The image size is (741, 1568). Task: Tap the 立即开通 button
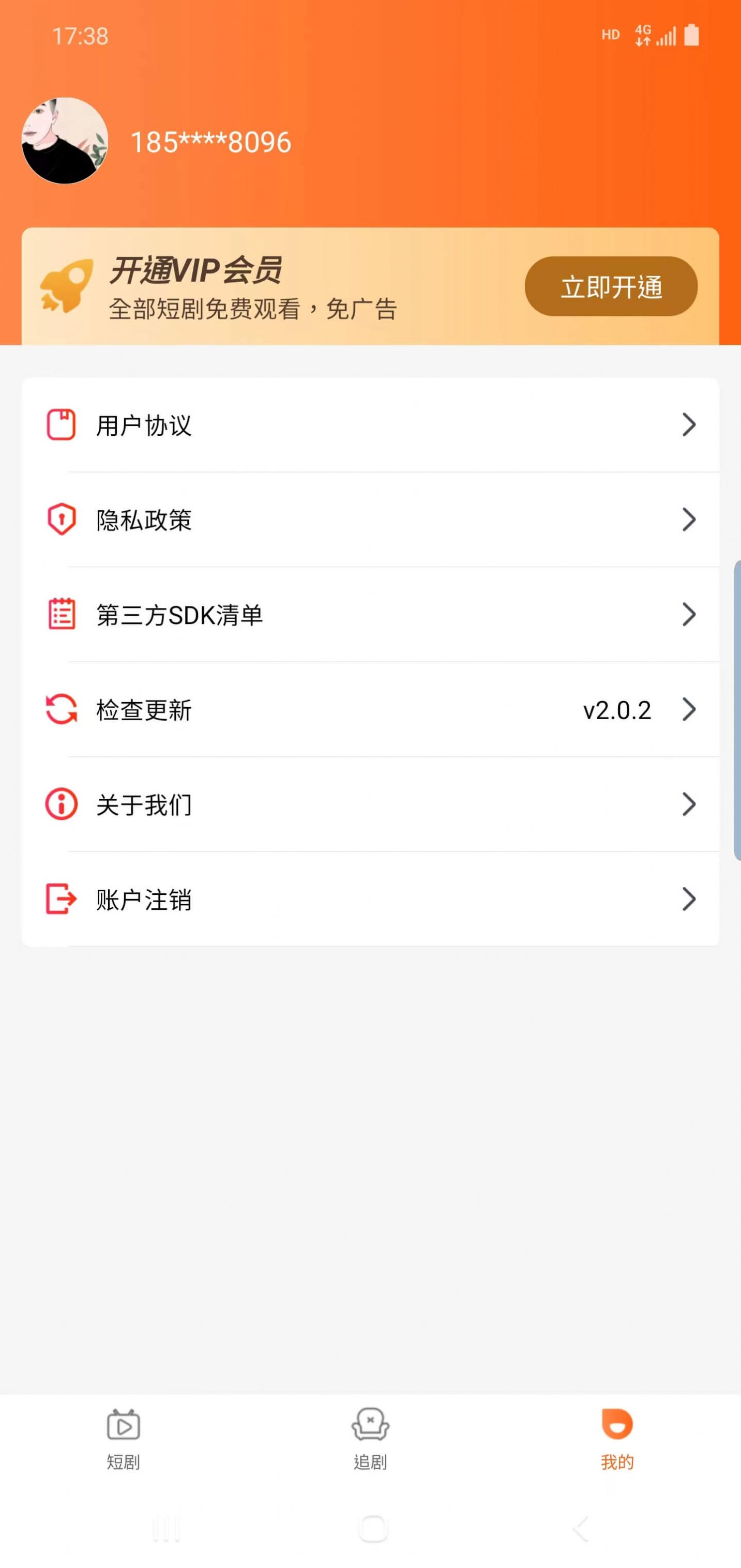pos(611,286)
